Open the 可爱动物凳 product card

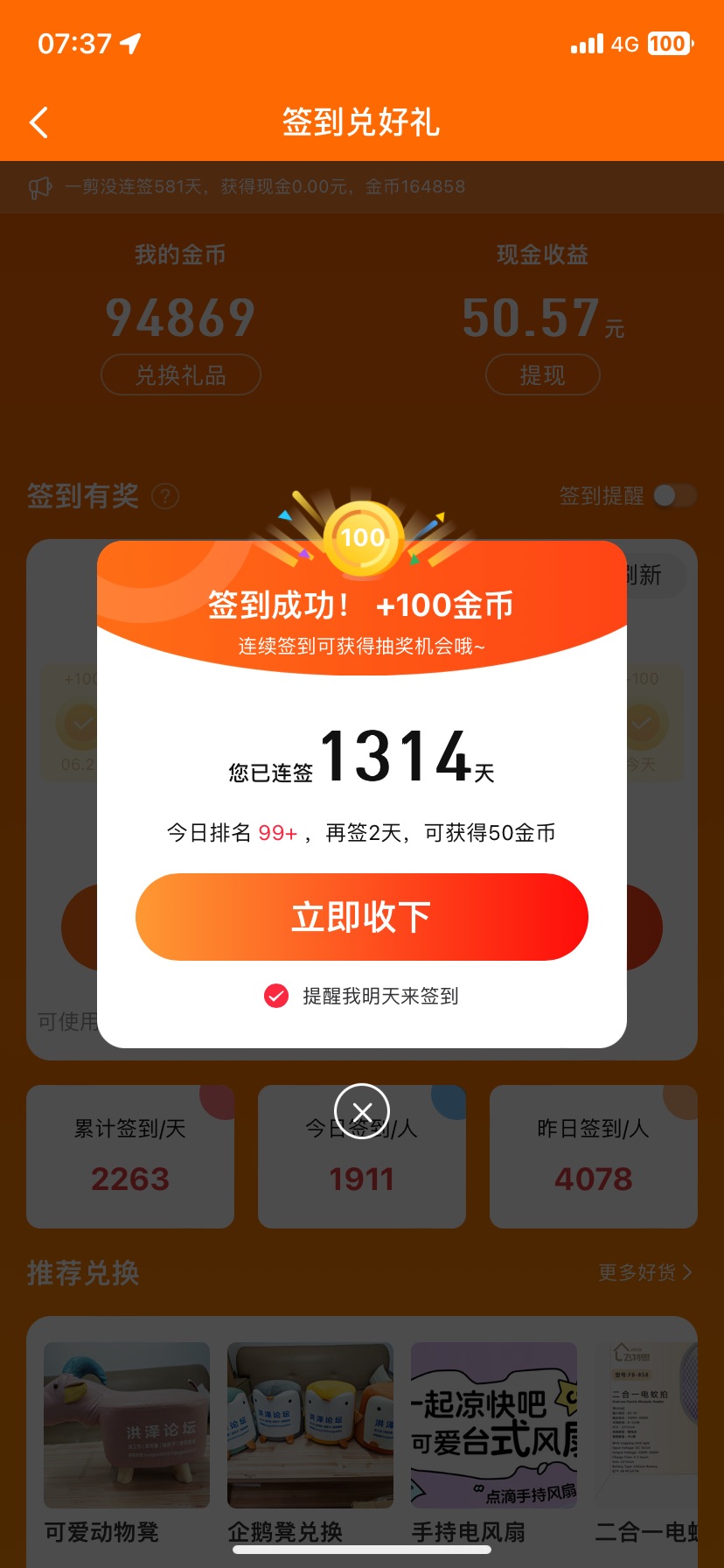tap(127, 1444)
